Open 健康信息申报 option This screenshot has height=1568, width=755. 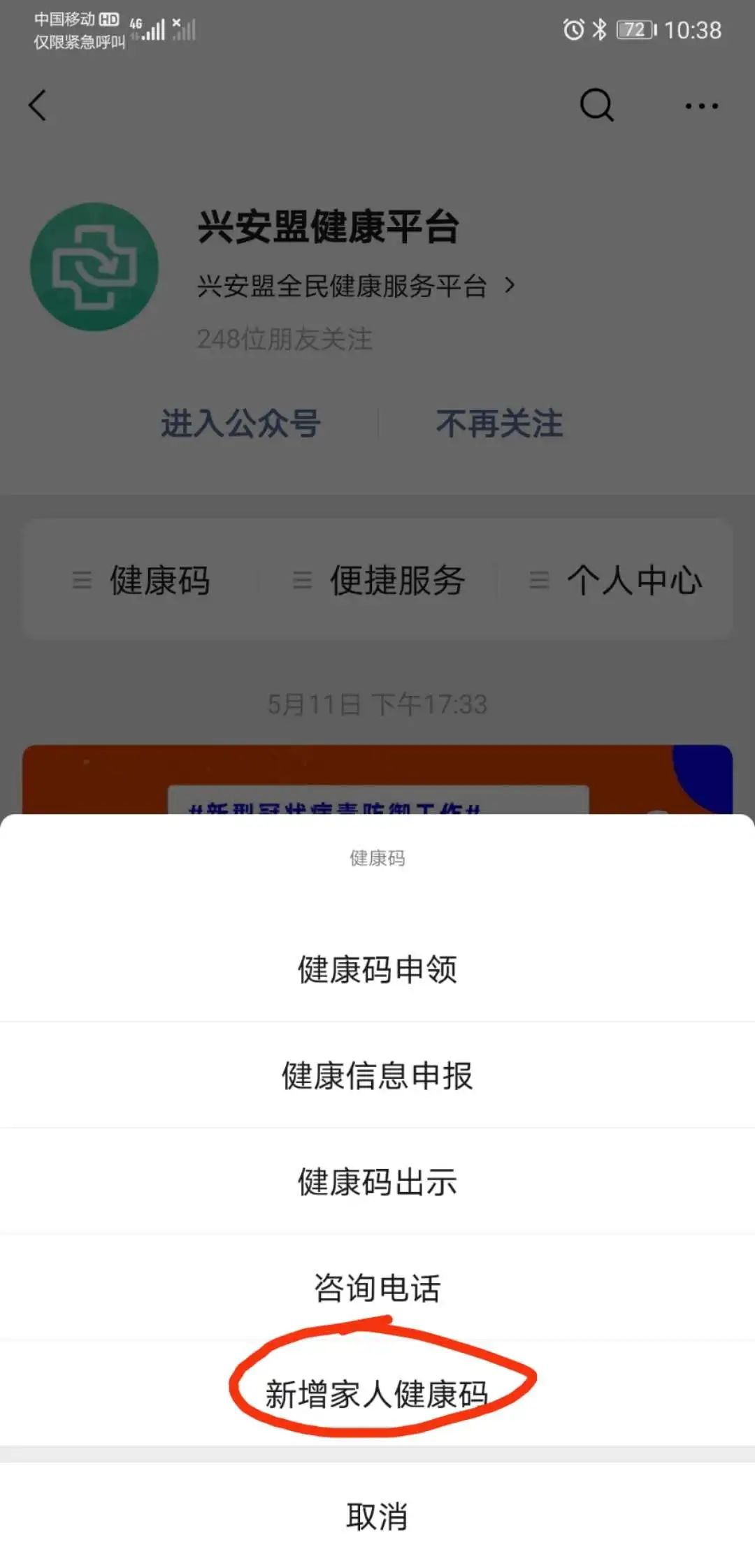point(377,1075)
